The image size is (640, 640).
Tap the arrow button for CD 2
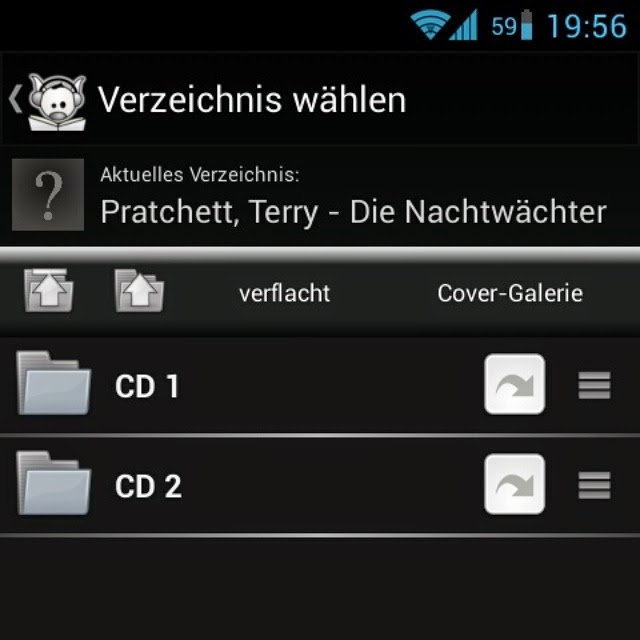pyautogui.click(x=514, y=485)
